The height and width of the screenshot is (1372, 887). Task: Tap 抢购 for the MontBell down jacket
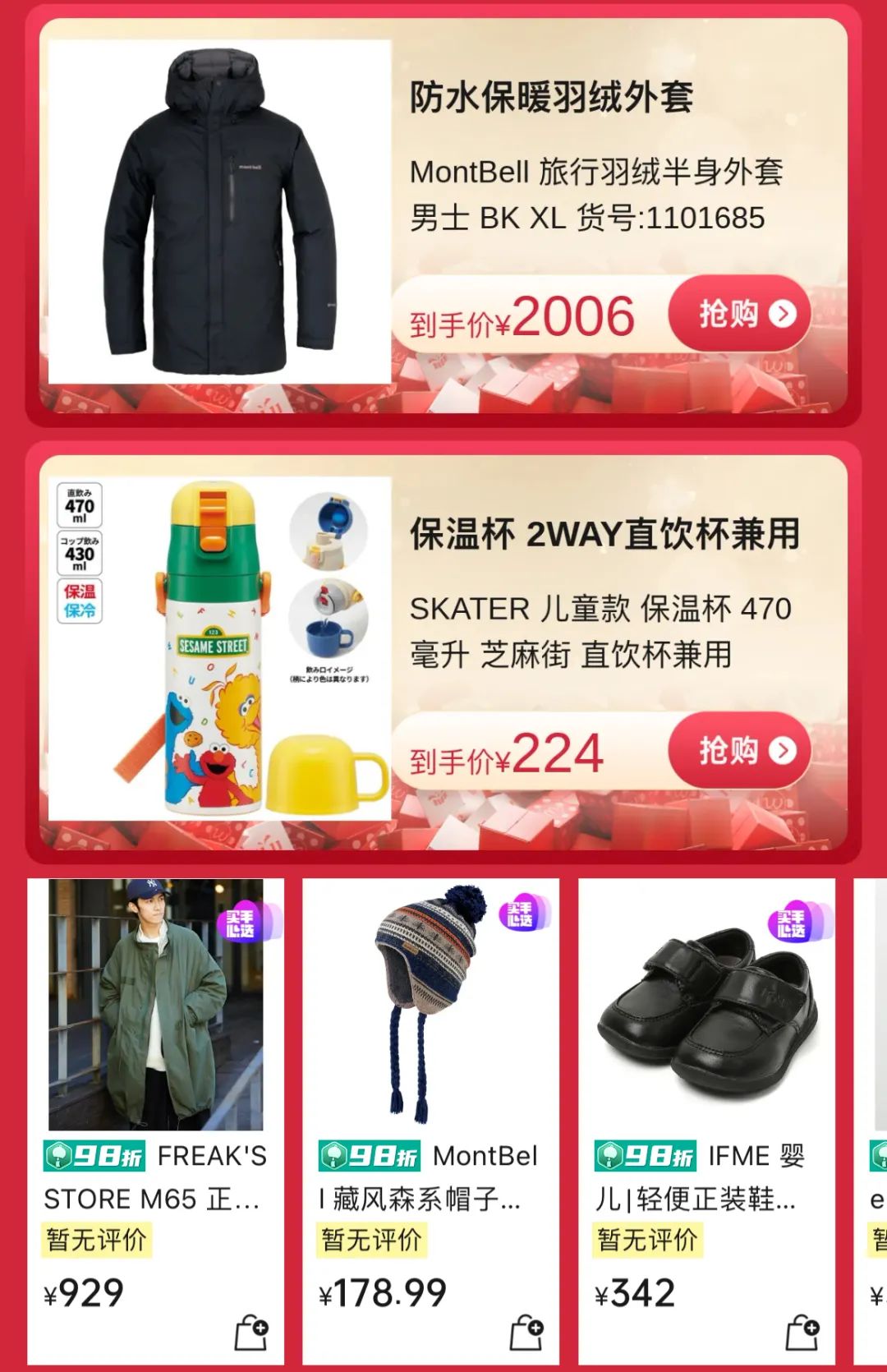739,314
